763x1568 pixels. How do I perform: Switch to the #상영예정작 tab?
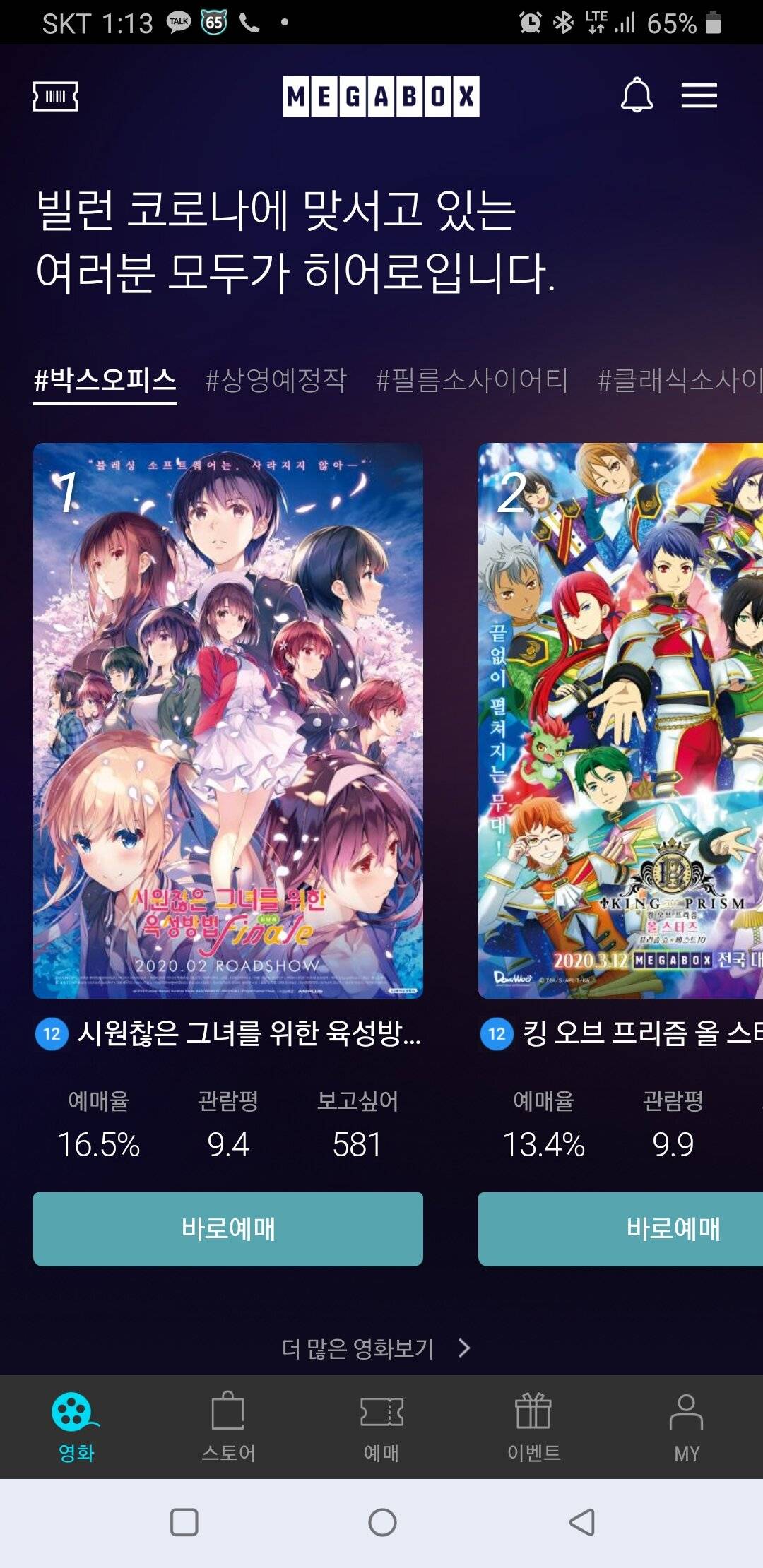(276, 381)
